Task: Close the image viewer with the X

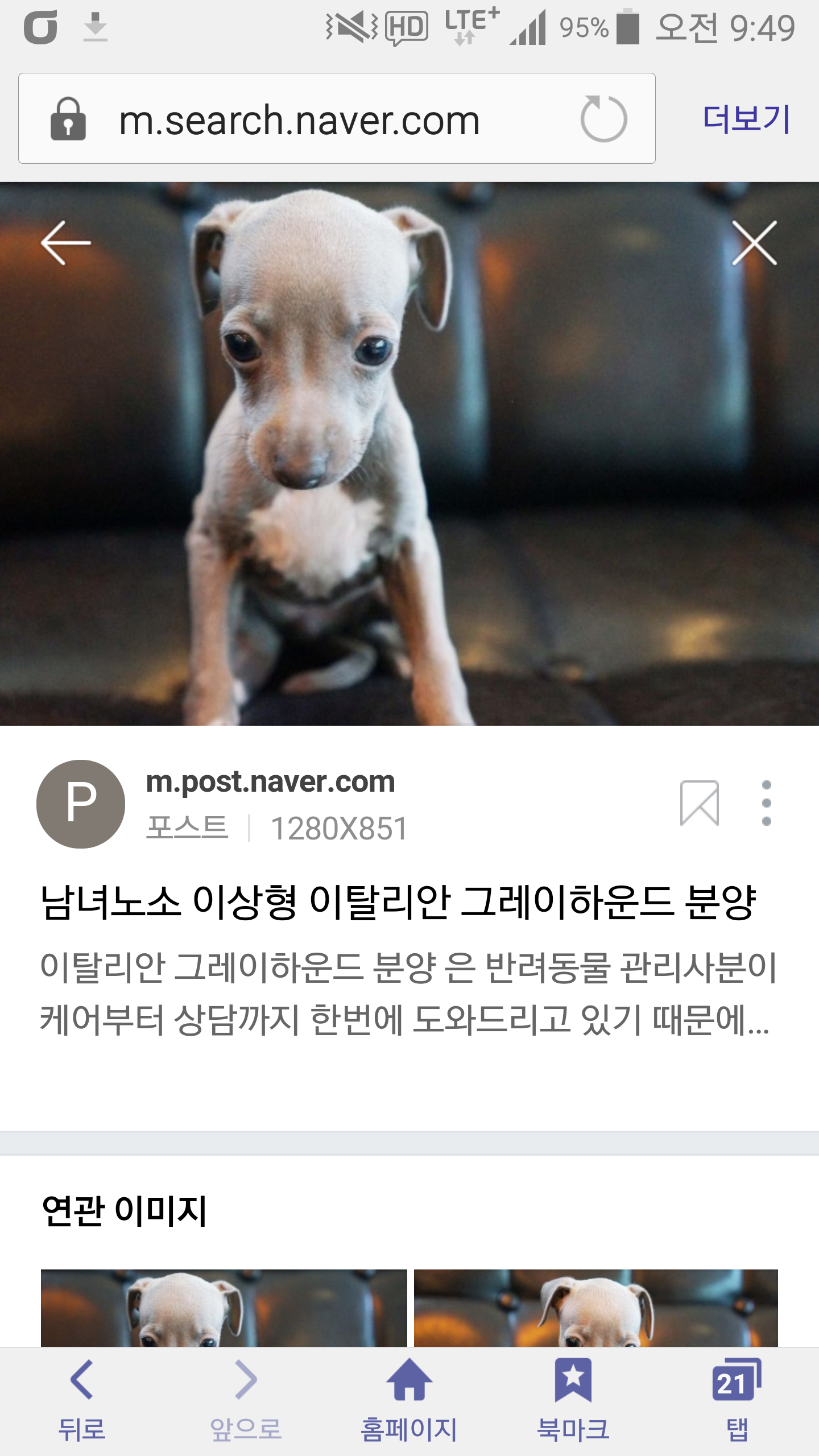Action: pyautogui.click(x=754, y=243)
